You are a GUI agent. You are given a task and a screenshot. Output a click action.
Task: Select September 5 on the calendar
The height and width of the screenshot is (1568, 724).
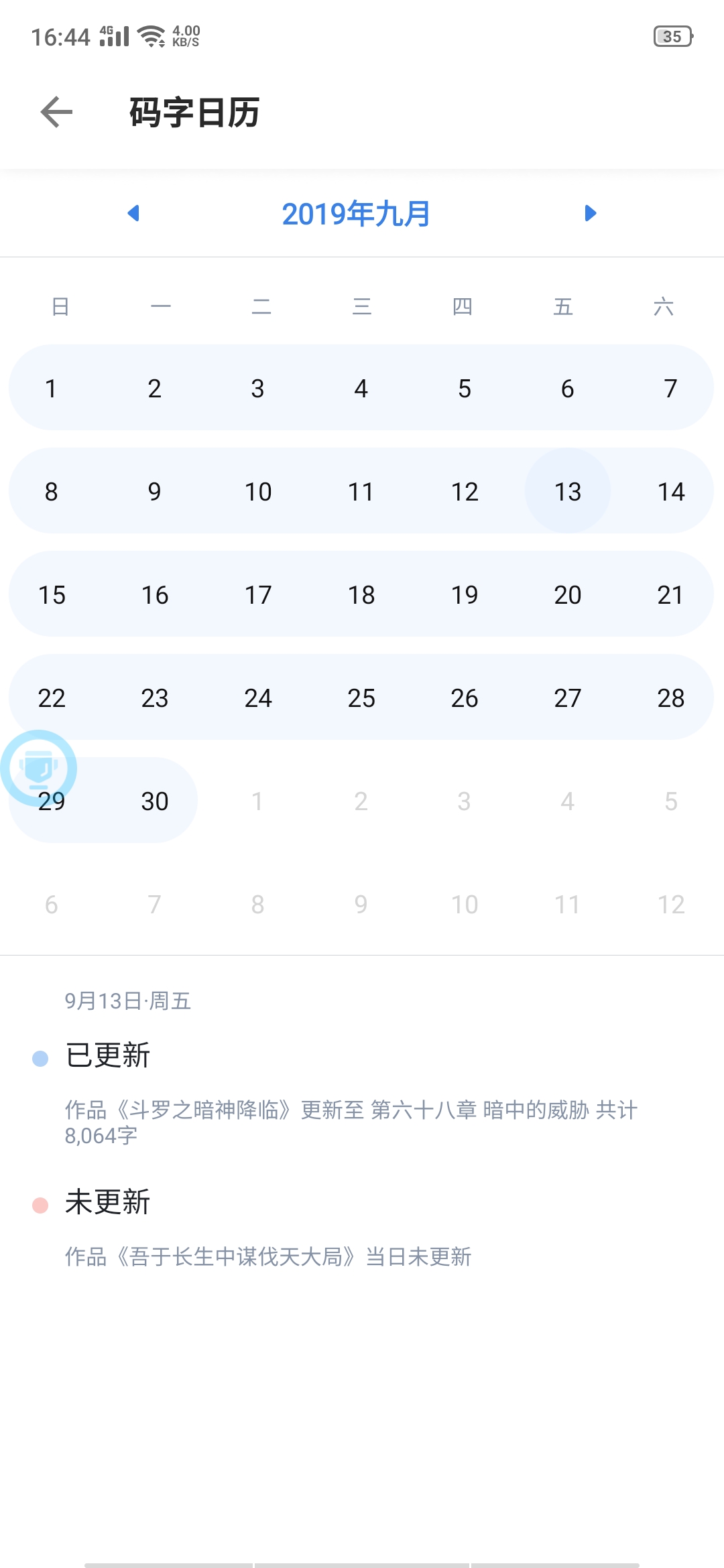(465, 389)
